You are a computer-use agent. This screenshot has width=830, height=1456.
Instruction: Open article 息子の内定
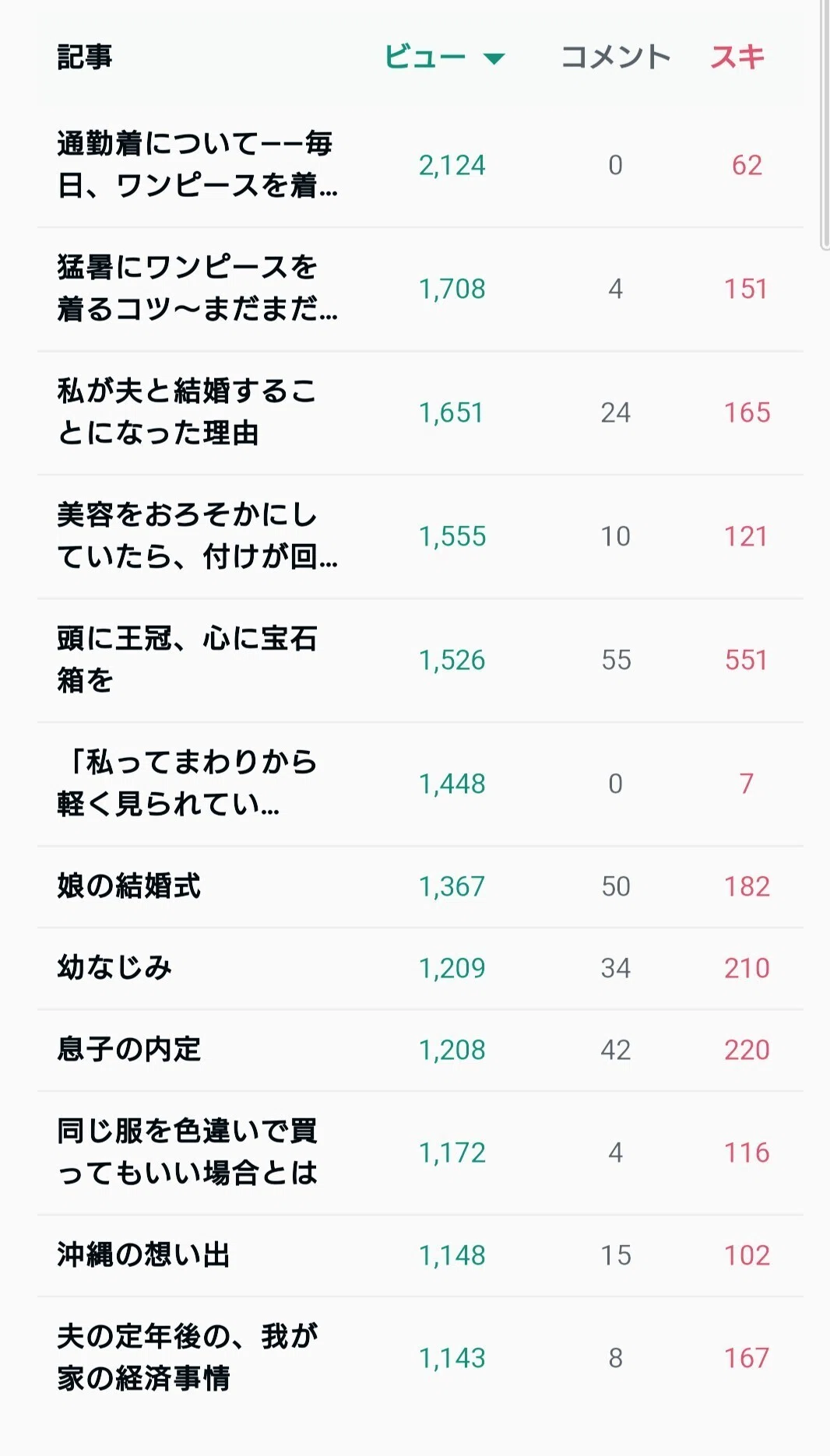pyautogui.click(x=128, y=1050)
